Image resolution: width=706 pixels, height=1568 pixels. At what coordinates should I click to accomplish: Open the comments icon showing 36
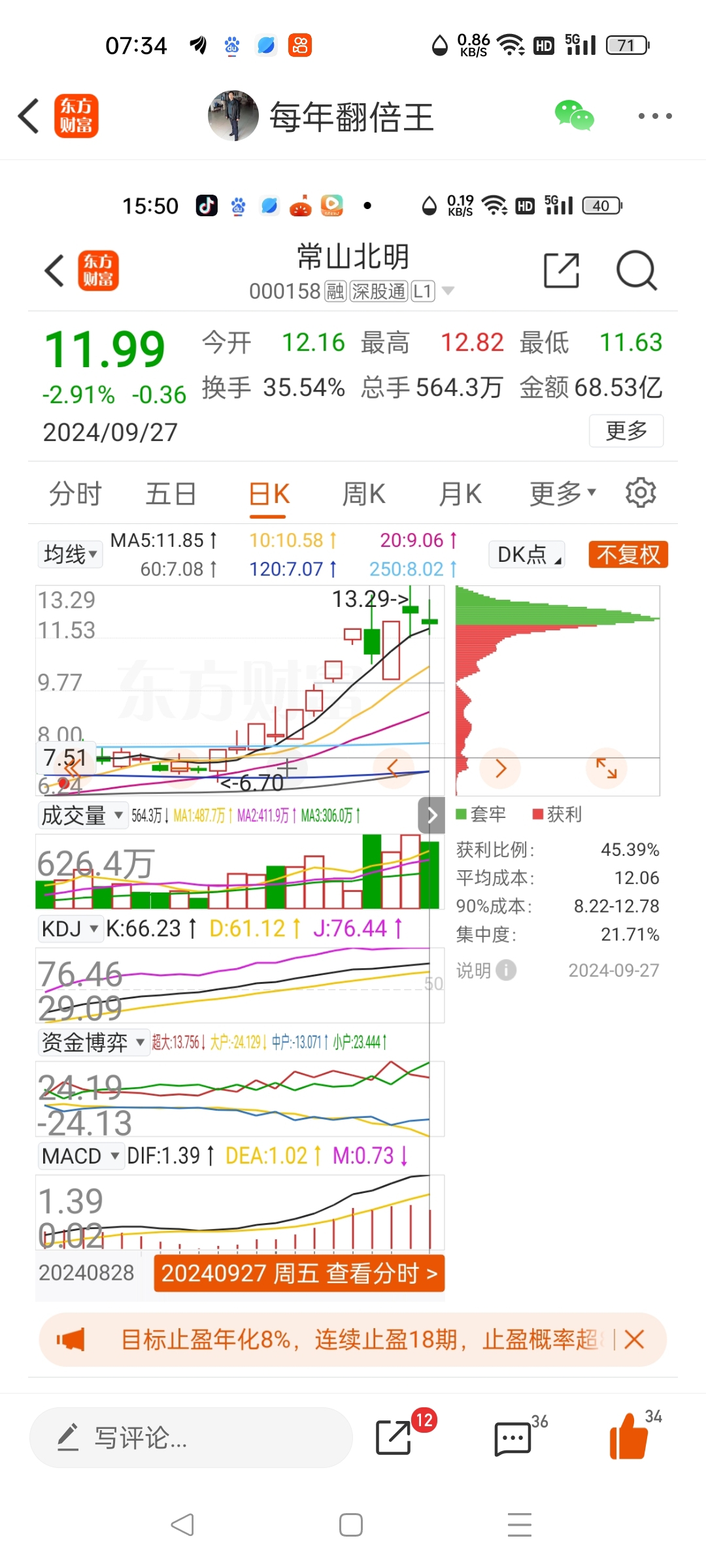point(513,1437)
